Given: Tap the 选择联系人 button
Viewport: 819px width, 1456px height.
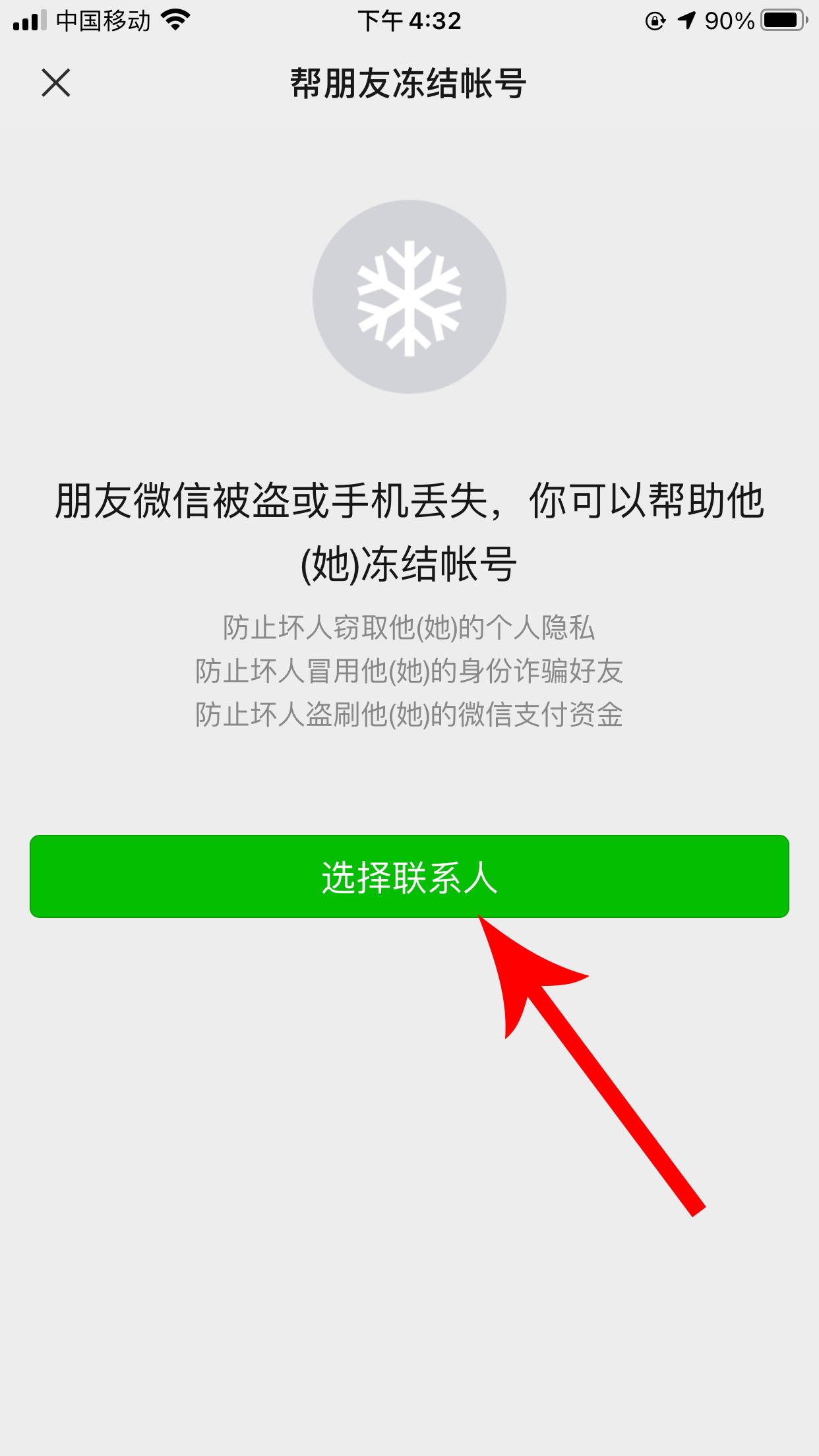Looking at the screenshot, I should [409, 876].
